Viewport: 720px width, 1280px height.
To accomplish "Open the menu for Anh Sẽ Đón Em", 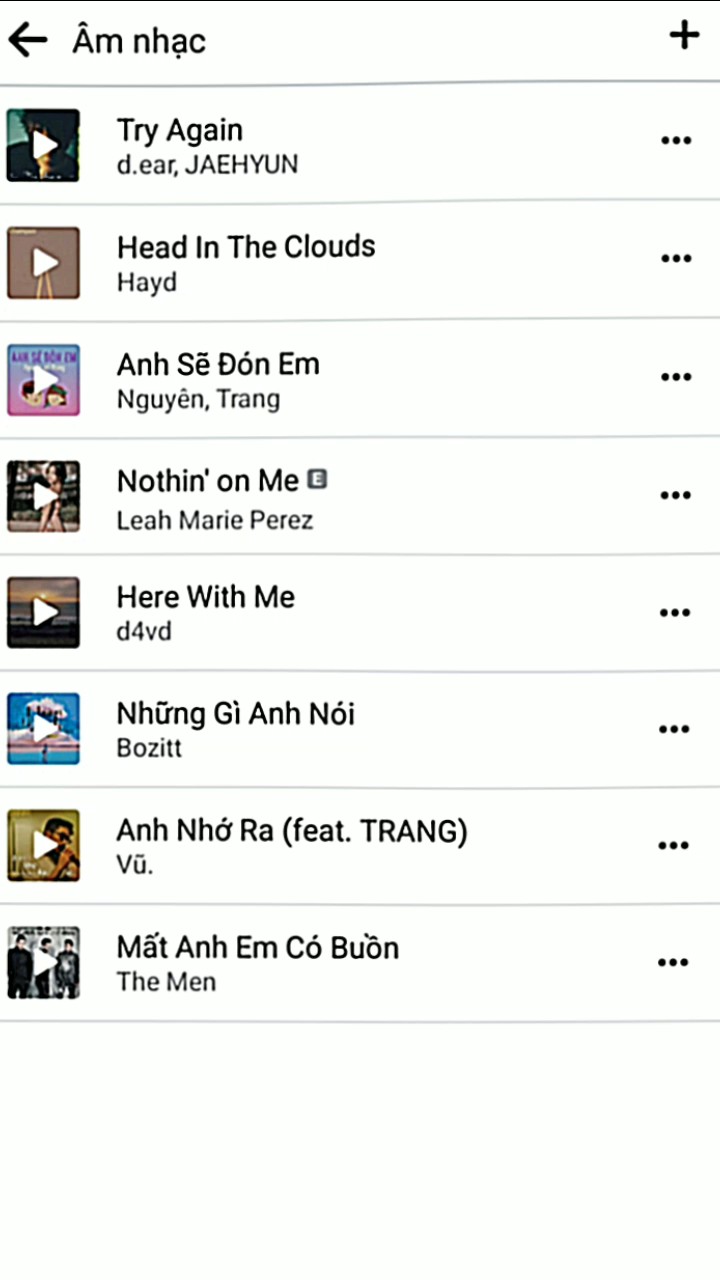I will click(x=676, y=377).
